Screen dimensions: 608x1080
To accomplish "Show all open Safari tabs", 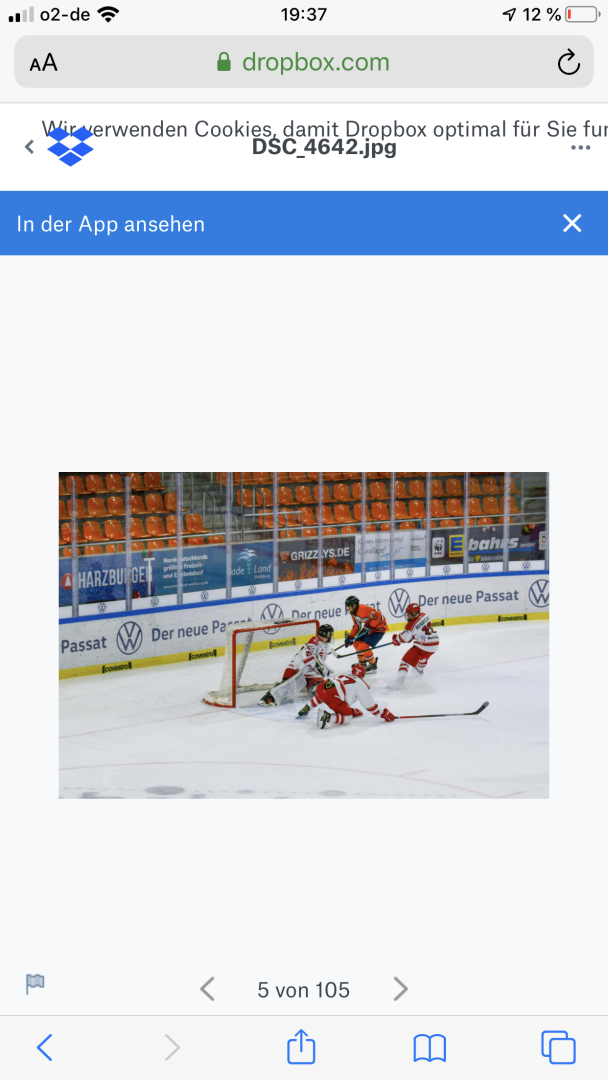I will 558,1047.
